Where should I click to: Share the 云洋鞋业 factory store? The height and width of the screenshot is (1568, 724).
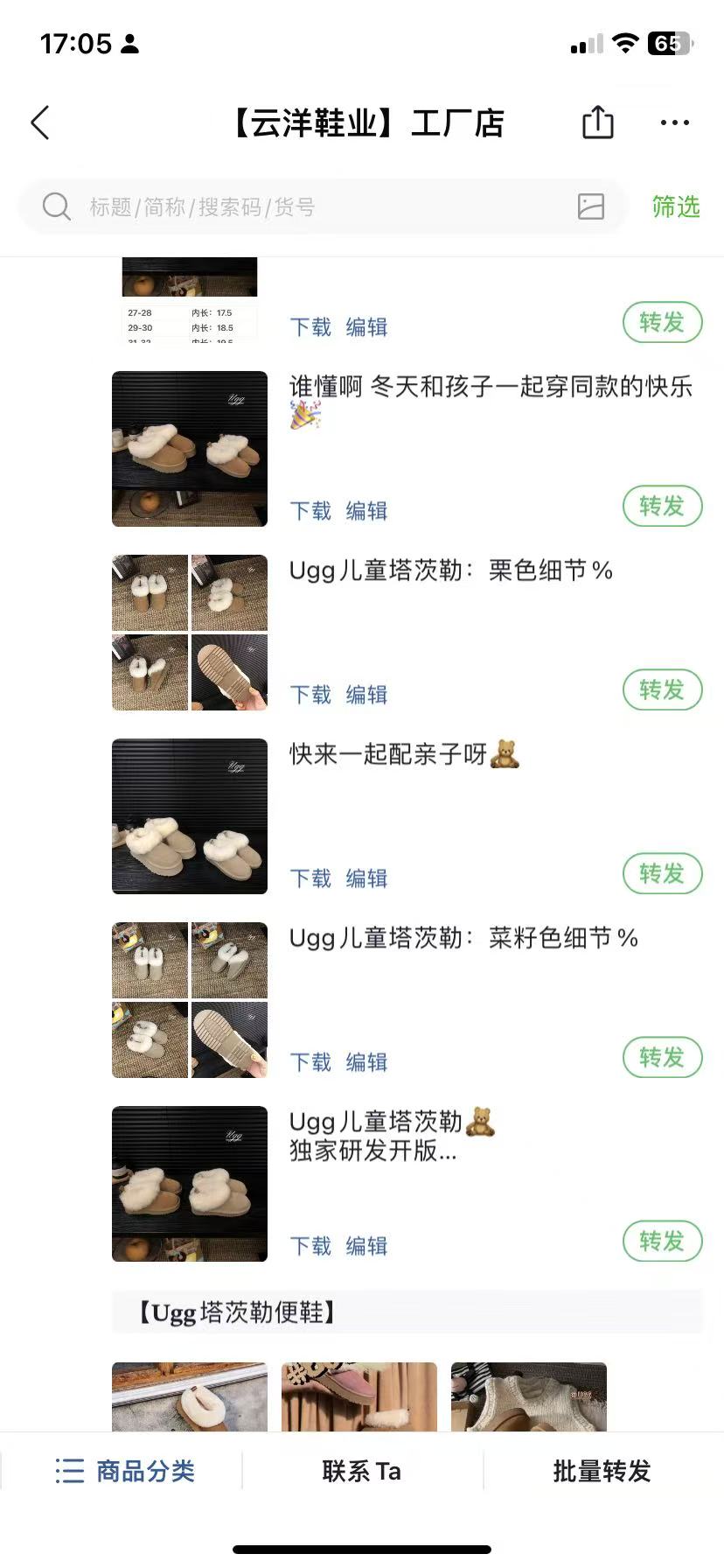pos(598,122)
